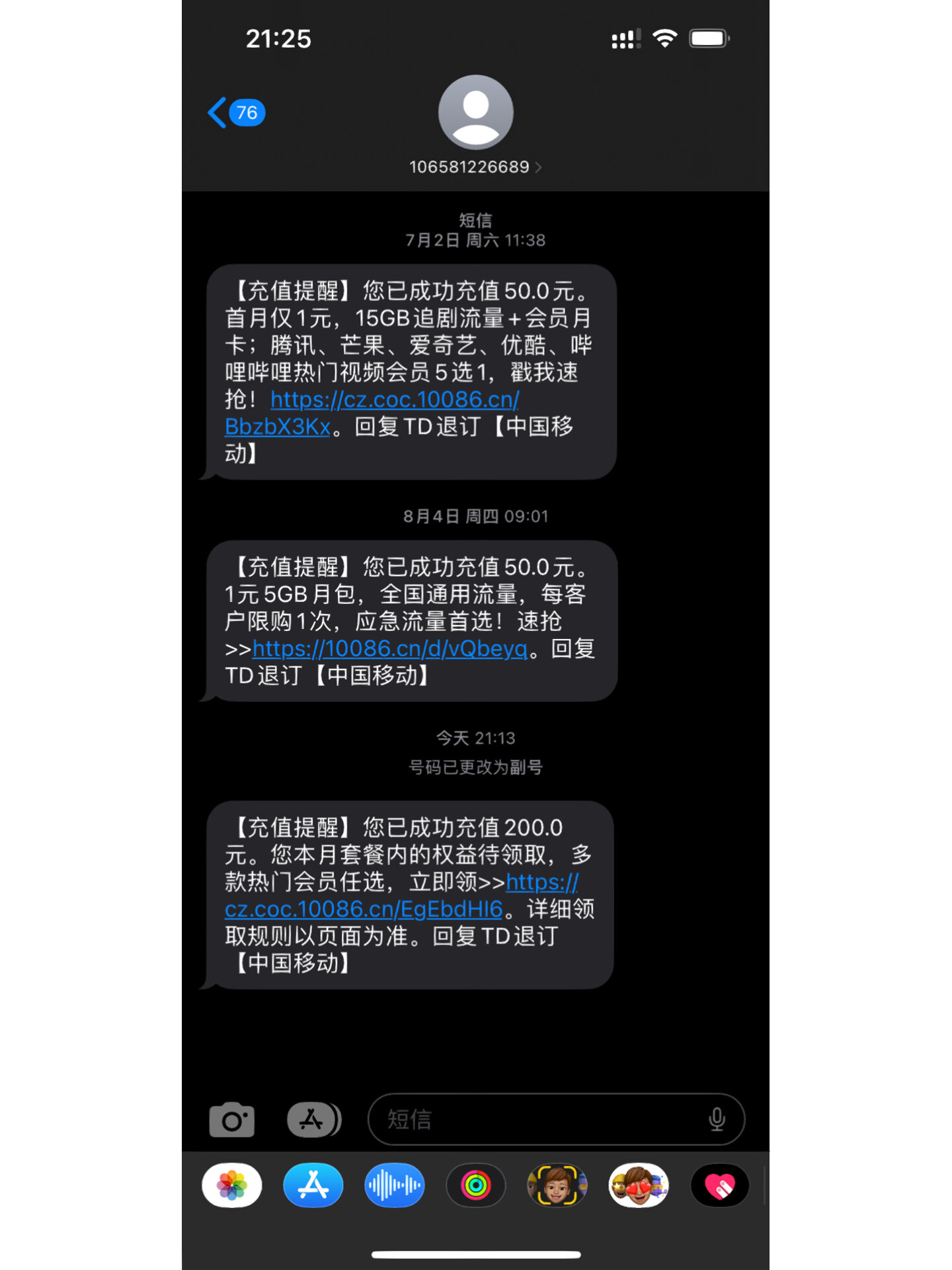The height and width of the screenshot is (1270, 952).
Task: Open the 10086.cn/d/vQbeyq link
Action: pos(390,649)
